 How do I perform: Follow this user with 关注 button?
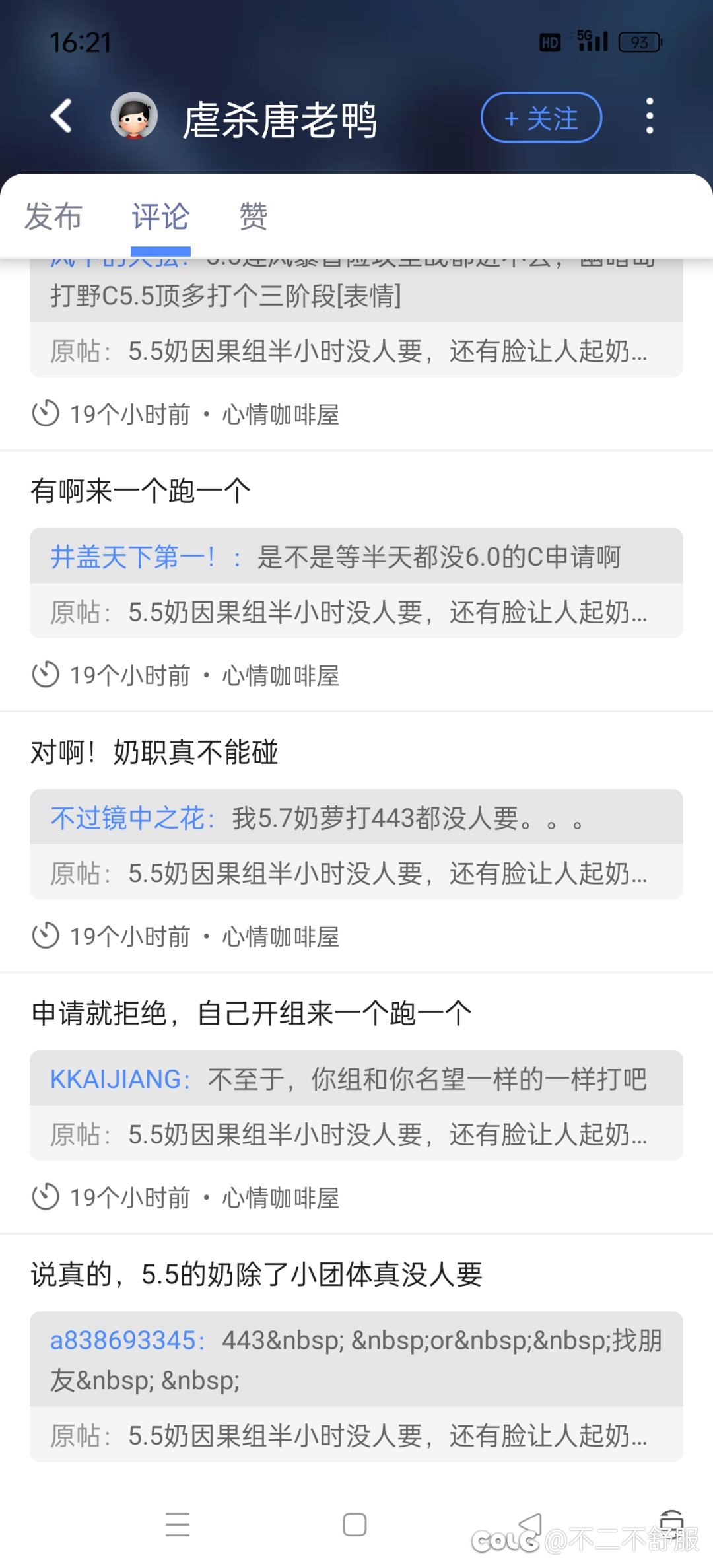pos(541,118)
